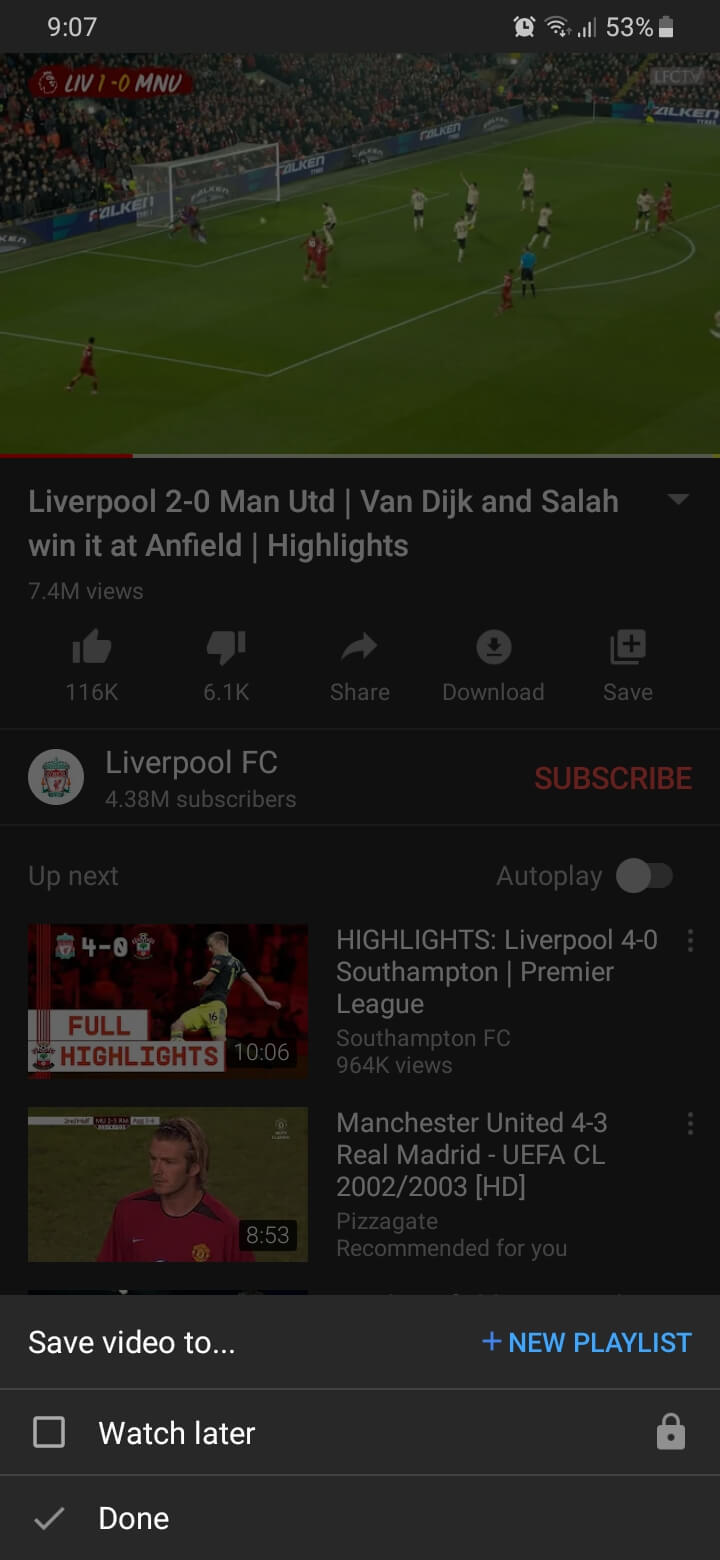
Task: Open options for Liverpool 4-0 Southampton video
Action: tap(689, 941)
